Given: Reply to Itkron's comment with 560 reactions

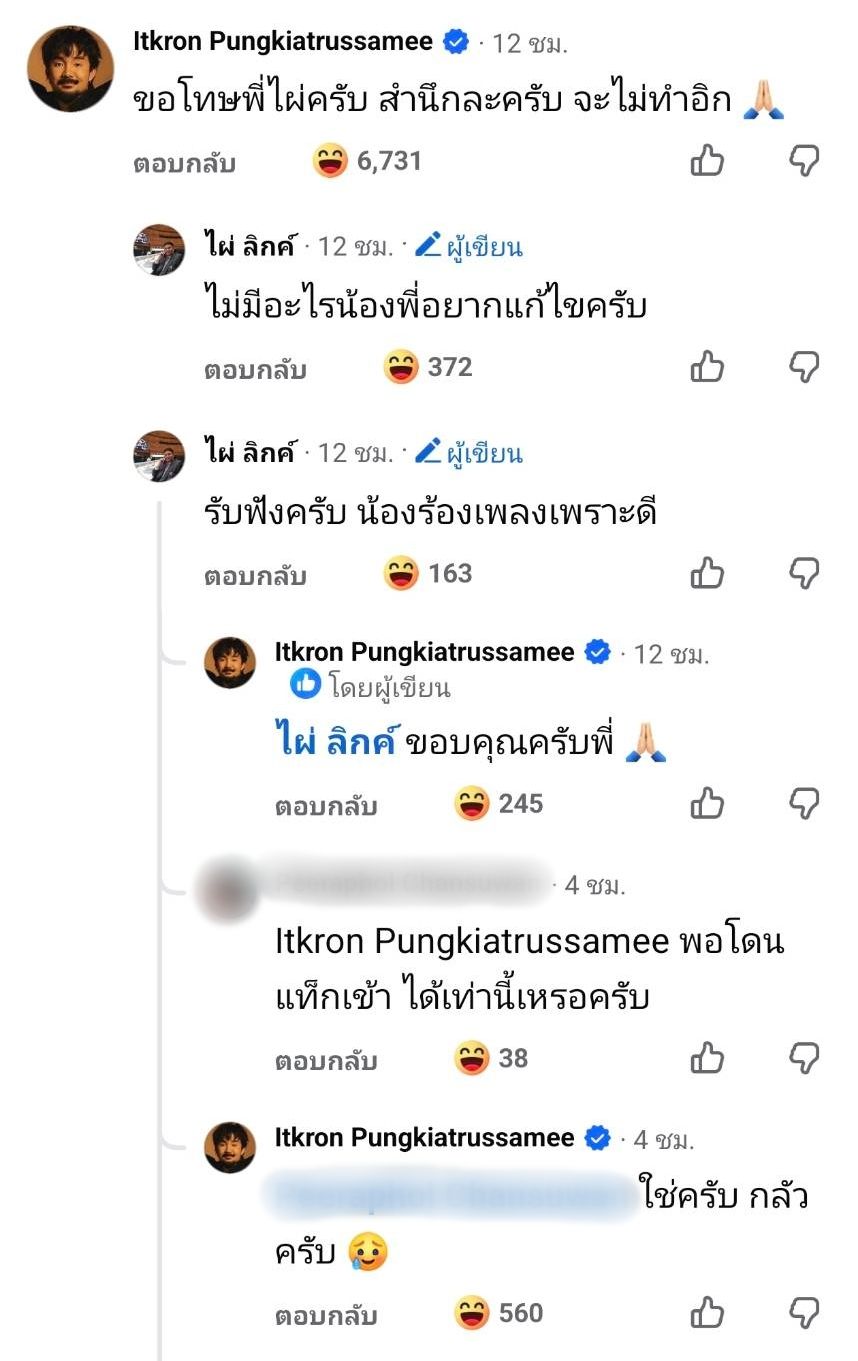Looking at the screenshot, I should pyautogui.click(x=326, y=1315).
